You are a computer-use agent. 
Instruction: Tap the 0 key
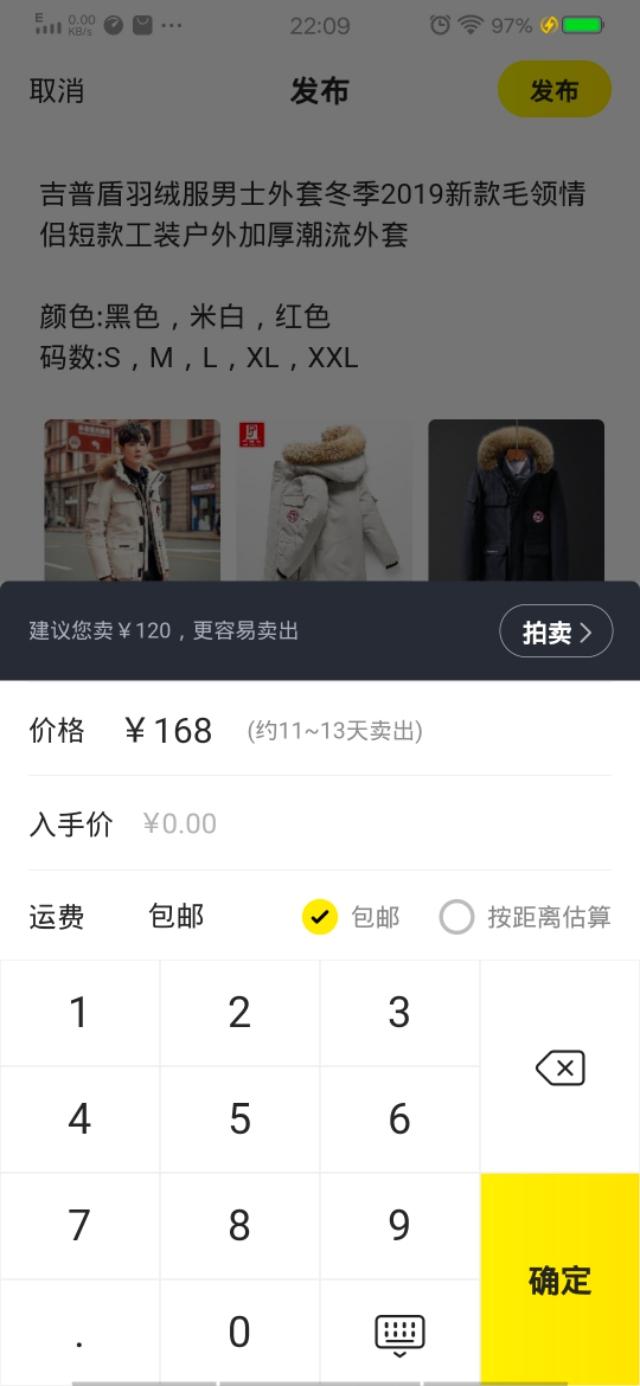(x=239, y=1333)
